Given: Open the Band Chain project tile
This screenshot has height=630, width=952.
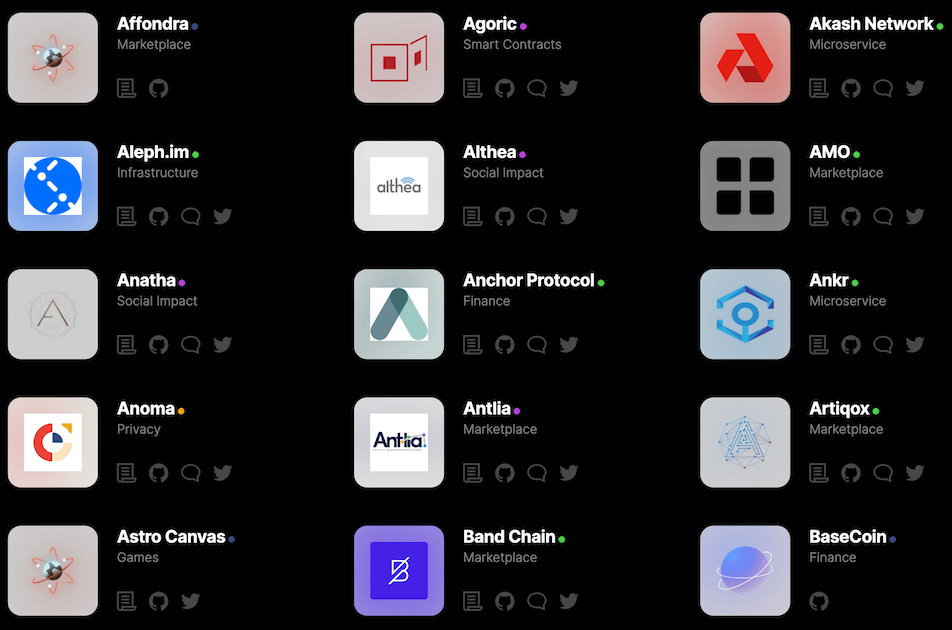Looking at the screenshot, I should click(x=399, y=570).
